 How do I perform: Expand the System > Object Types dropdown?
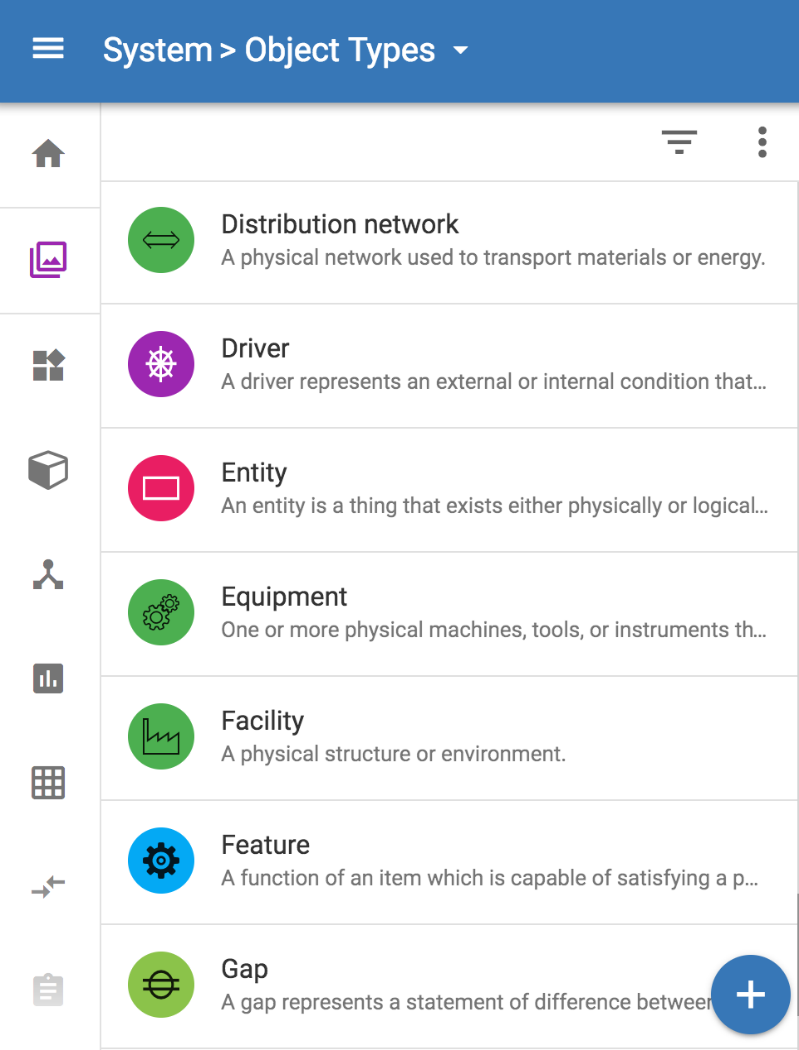click(x=460, y=50)
